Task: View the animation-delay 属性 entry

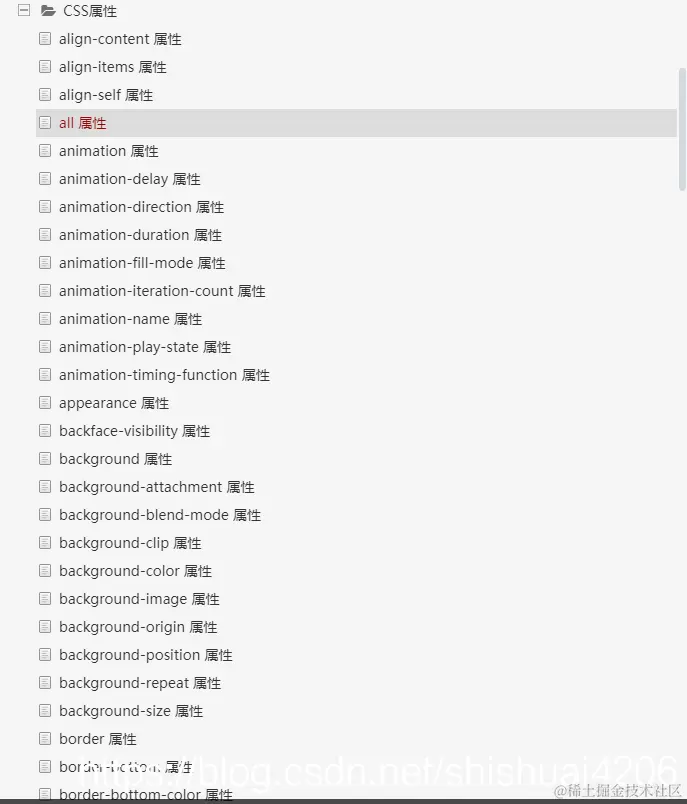Action: [129, 179]
